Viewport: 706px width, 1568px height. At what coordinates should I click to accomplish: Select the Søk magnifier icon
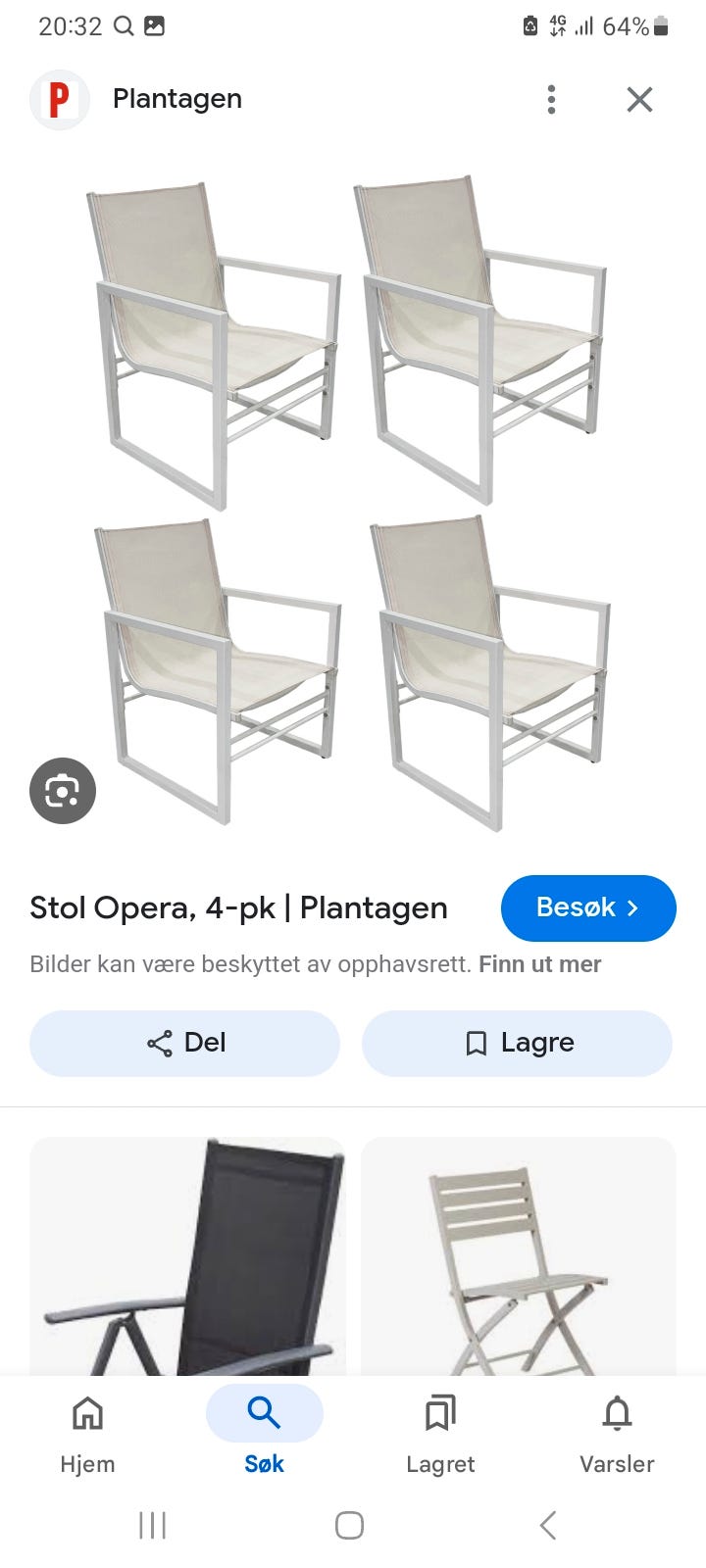pos(263,1413)
